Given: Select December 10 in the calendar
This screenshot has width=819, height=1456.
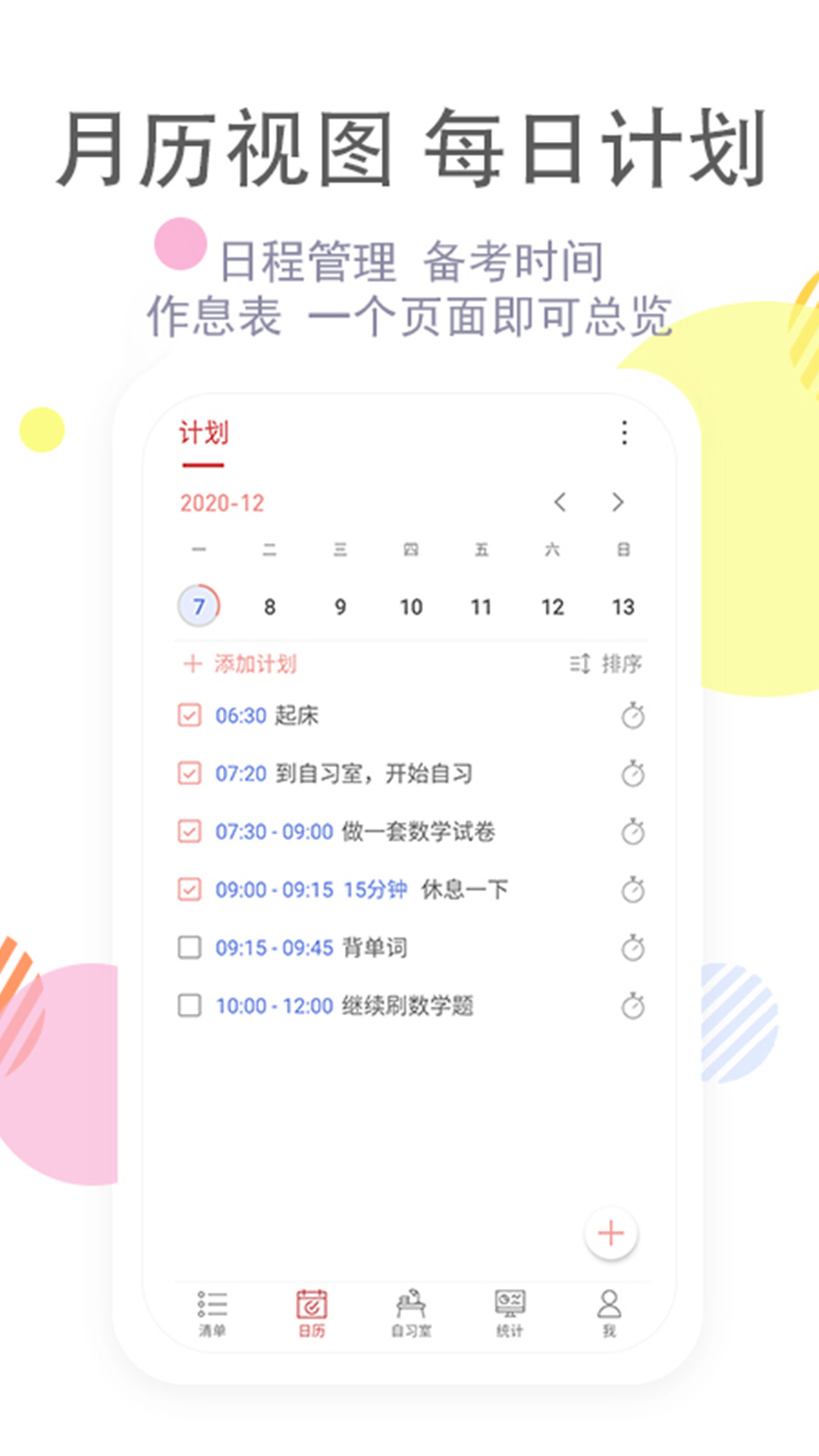Looking at the screenshot, I should tap(411, 607).
